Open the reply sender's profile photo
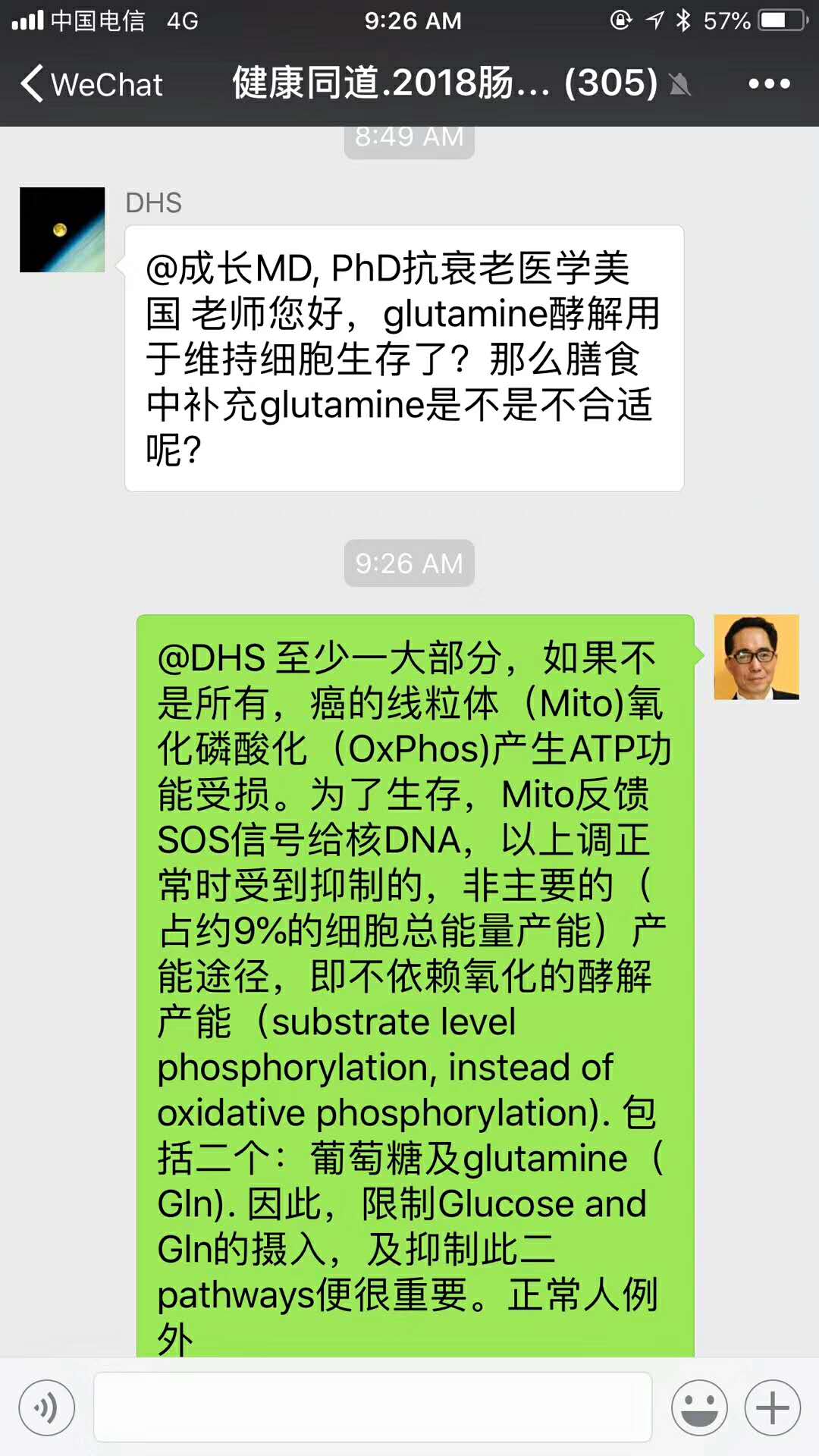819x1456 pixels. click(x=756, y=657)
